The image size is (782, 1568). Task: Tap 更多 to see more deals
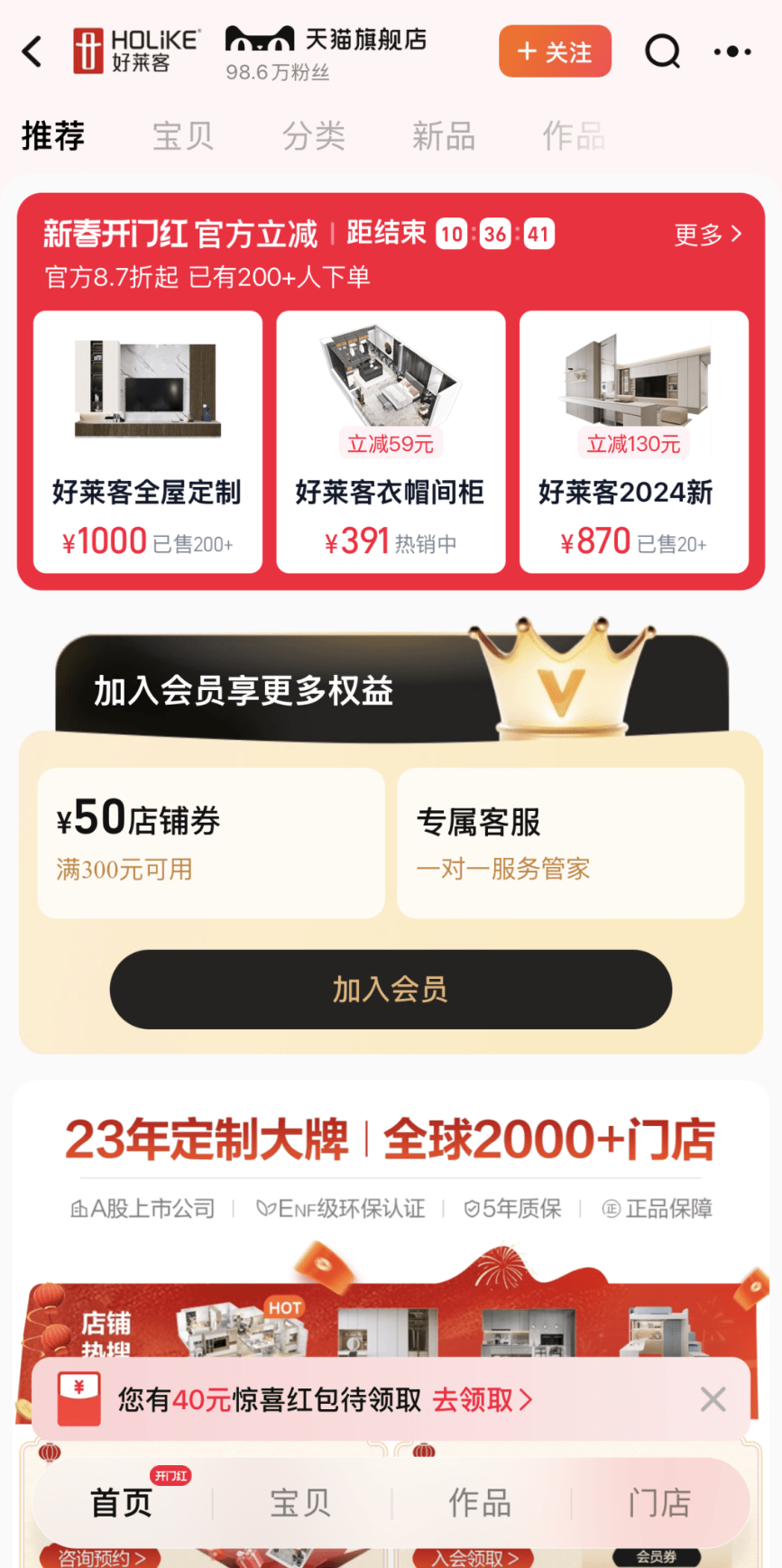[x=708, y=235]
